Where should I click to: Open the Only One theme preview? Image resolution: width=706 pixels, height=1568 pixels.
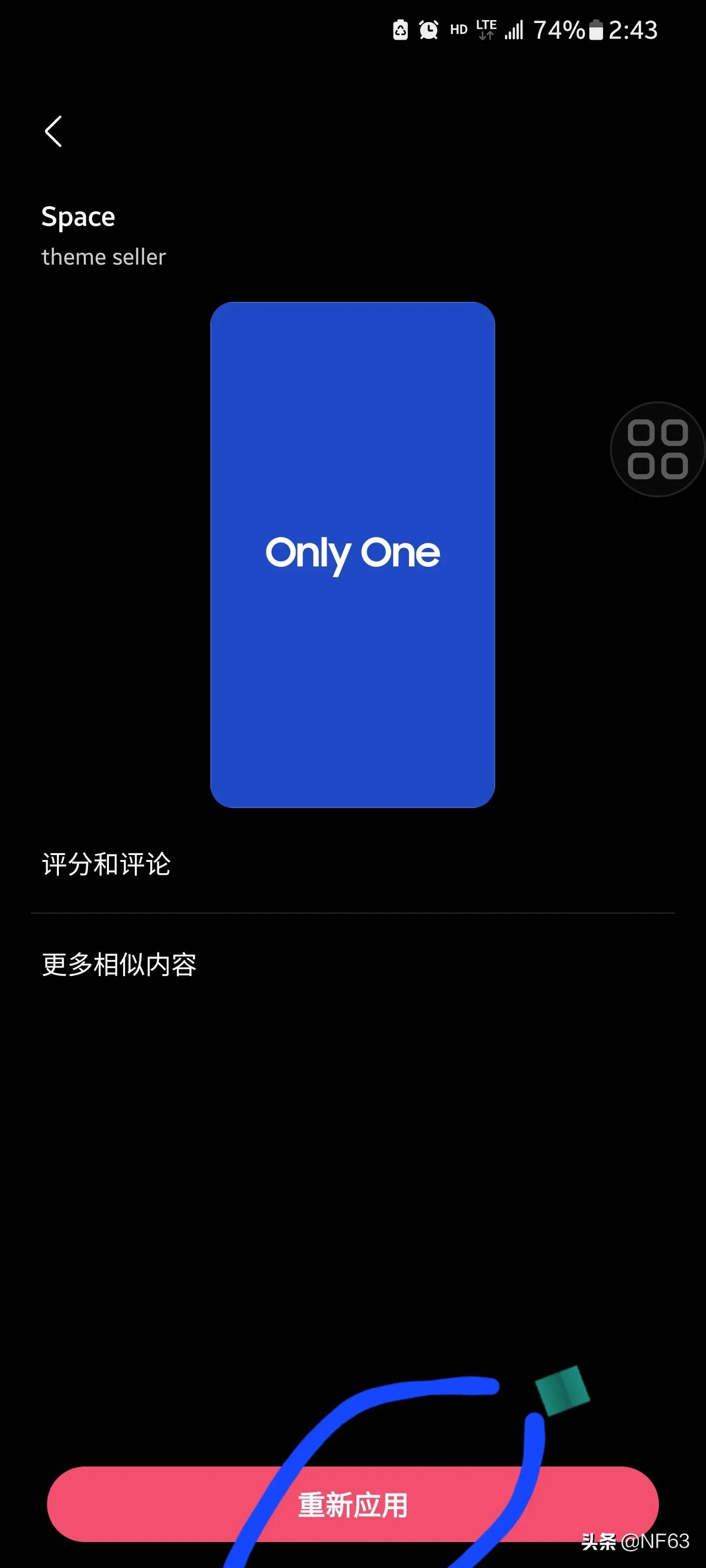tap(353, 555)
